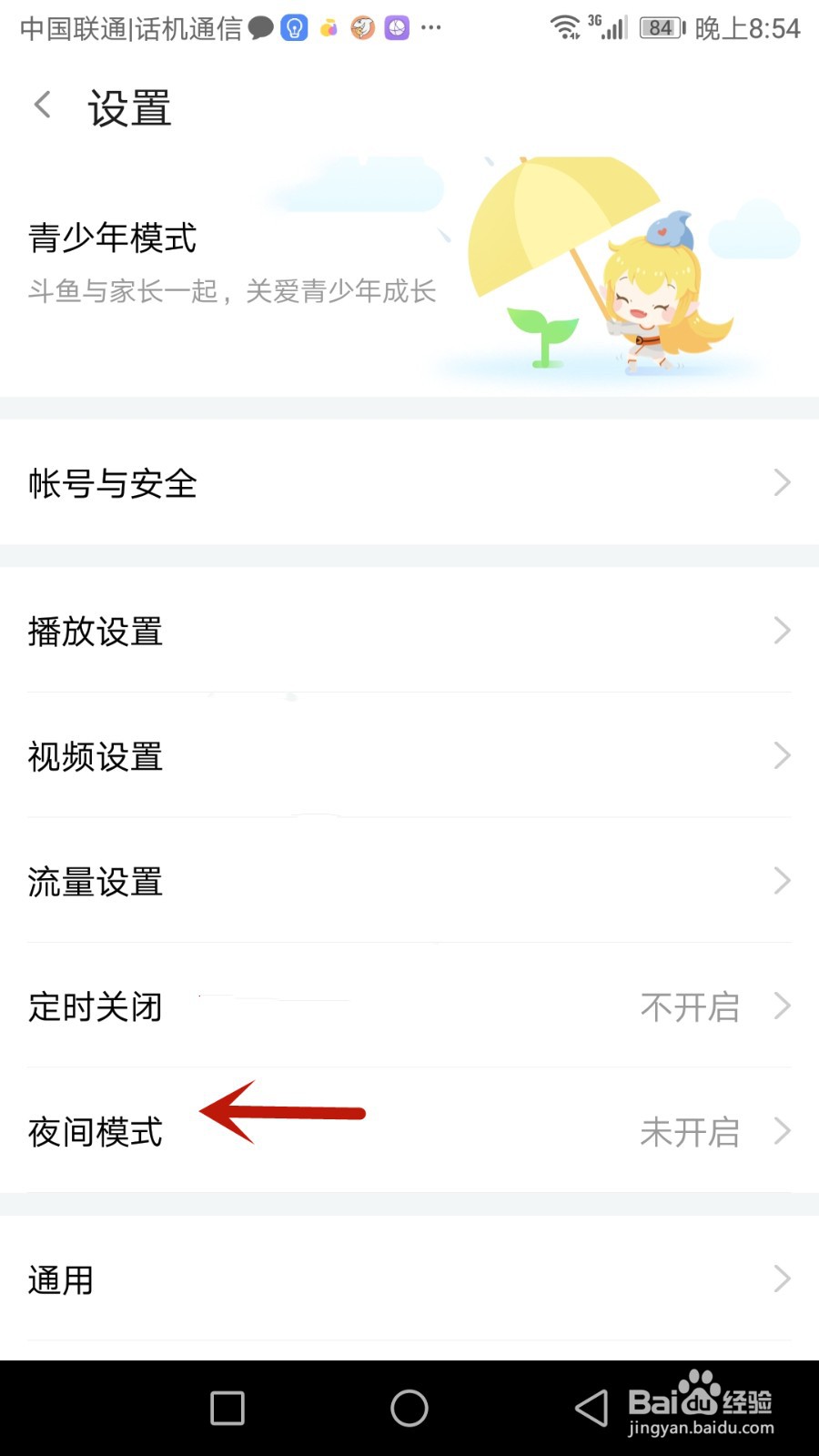Expand 通用 with its chevron
Image resolution: width=819 pixels, height=1456 pixels.
[783, 1279]
